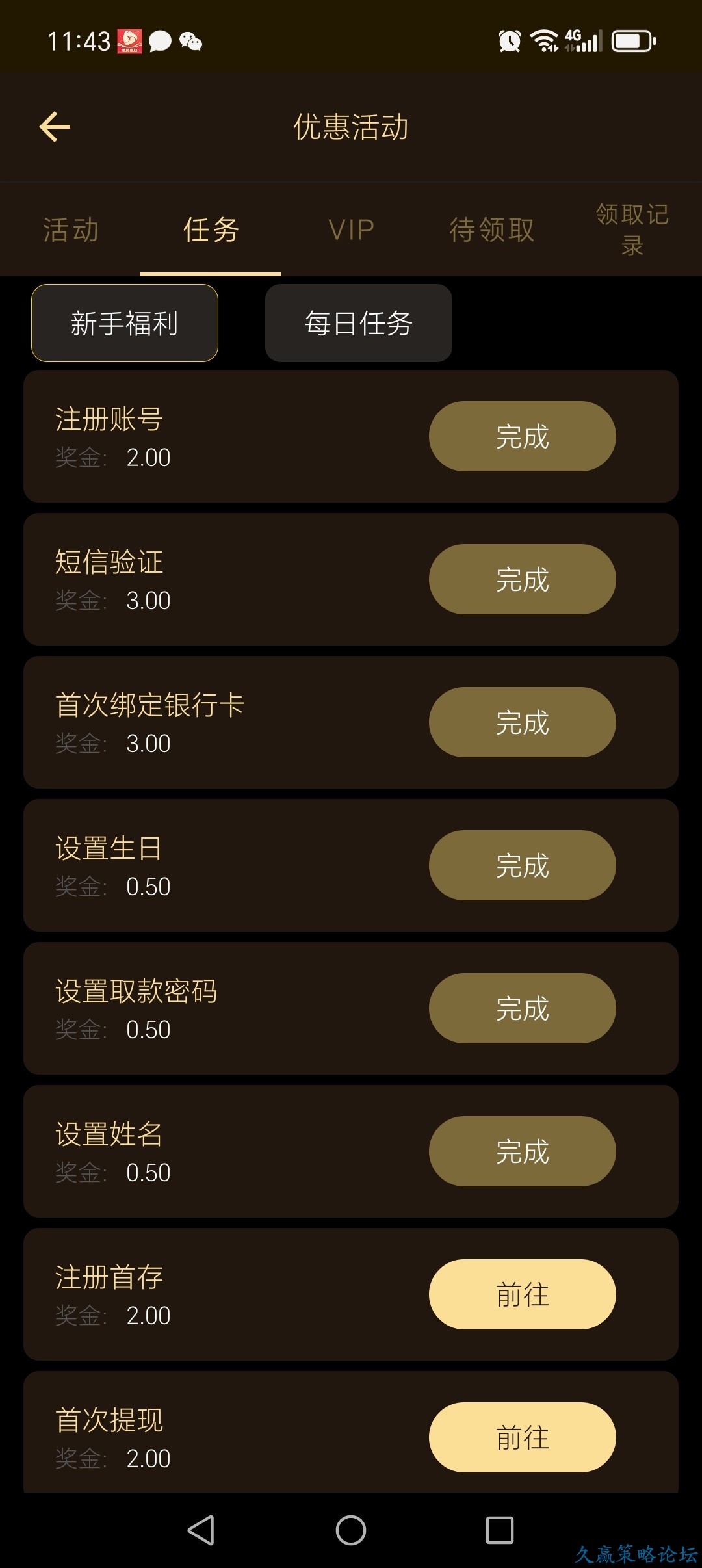Go back using the top-left arrow

tap(55, 127)
